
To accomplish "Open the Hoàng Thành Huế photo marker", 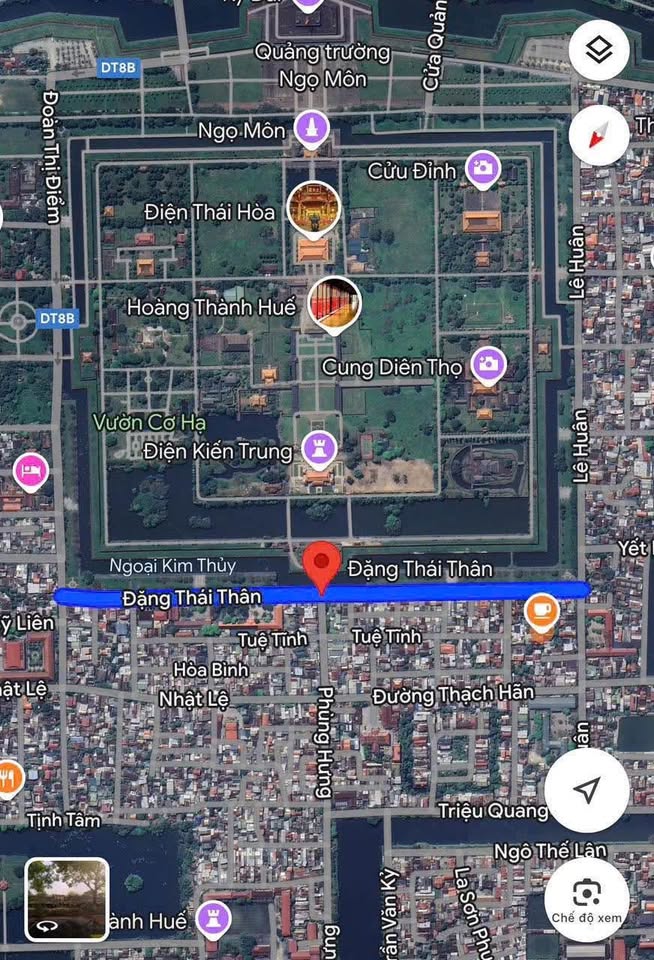I will (x=334, y=303).
